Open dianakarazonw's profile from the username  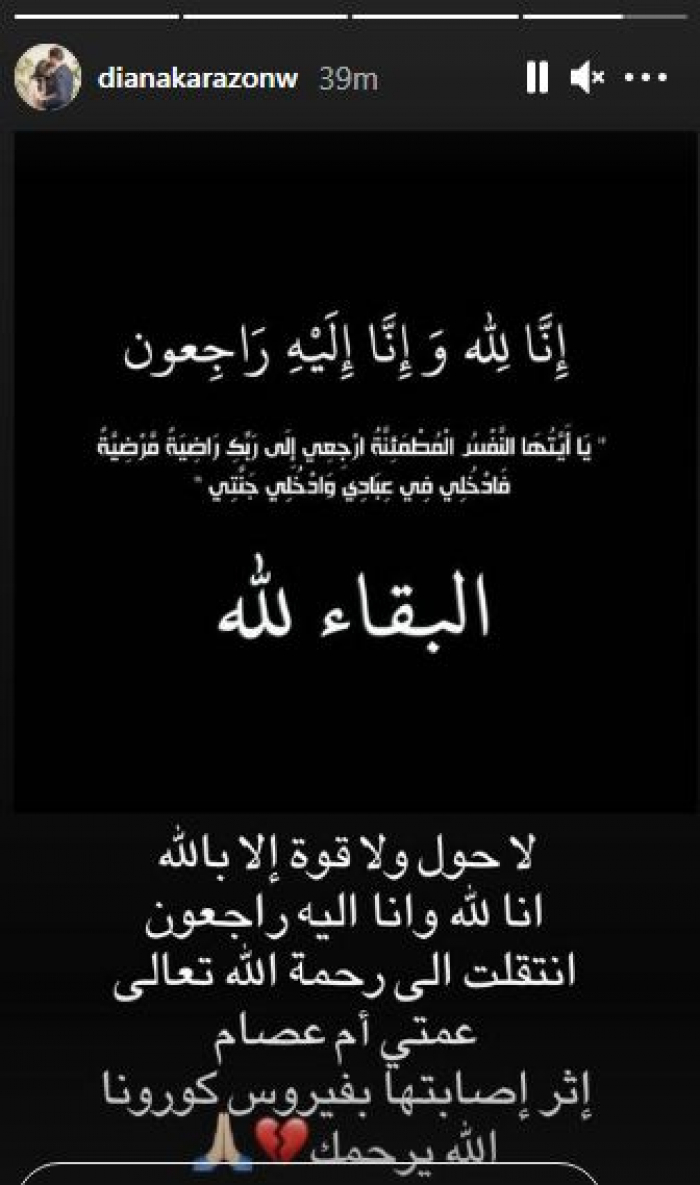[x=198, y=79]
